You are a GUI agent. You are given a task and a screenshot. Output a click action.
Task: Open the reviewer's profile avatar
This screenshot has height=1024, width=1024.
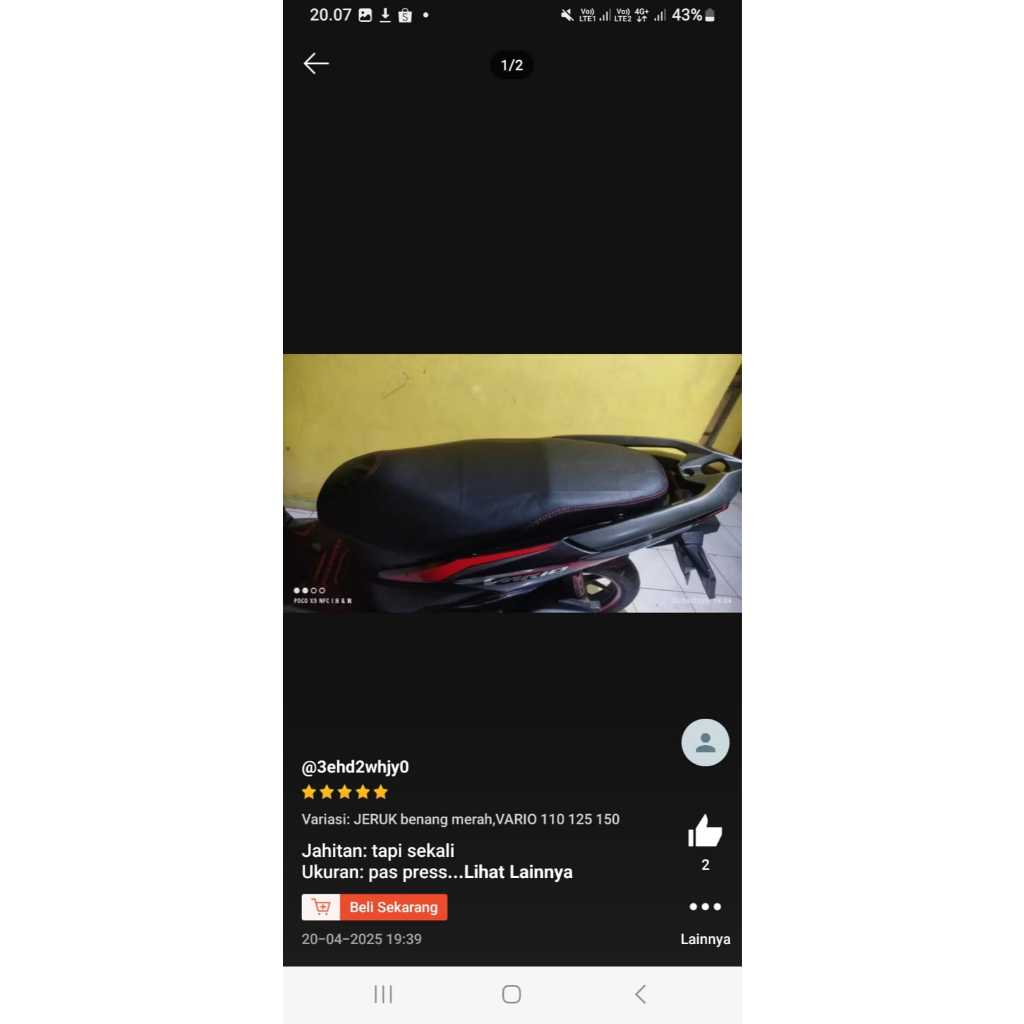tap(705, 743)
